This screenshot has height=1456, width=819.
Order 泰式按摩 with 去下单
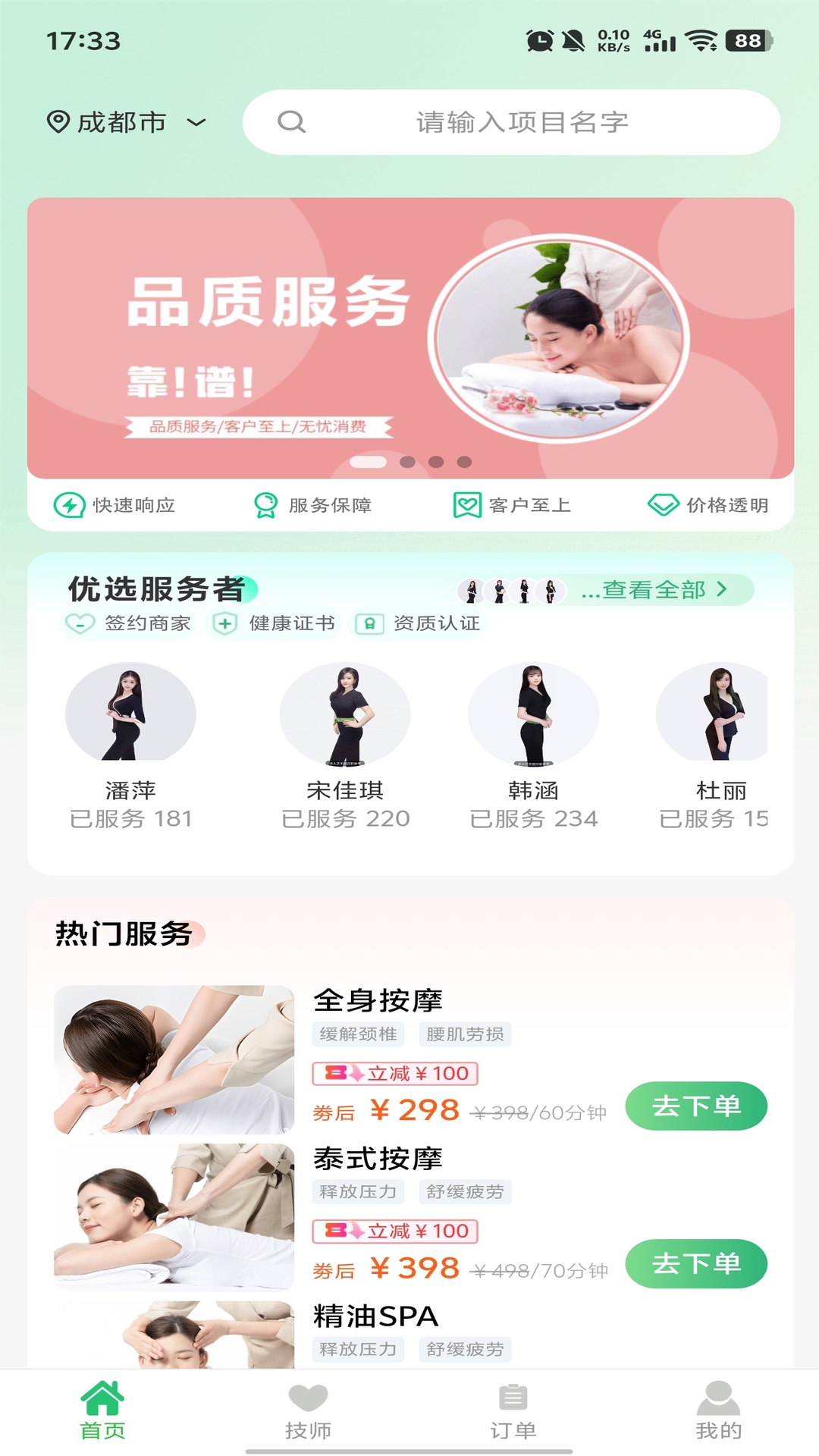pos(695,1263)
